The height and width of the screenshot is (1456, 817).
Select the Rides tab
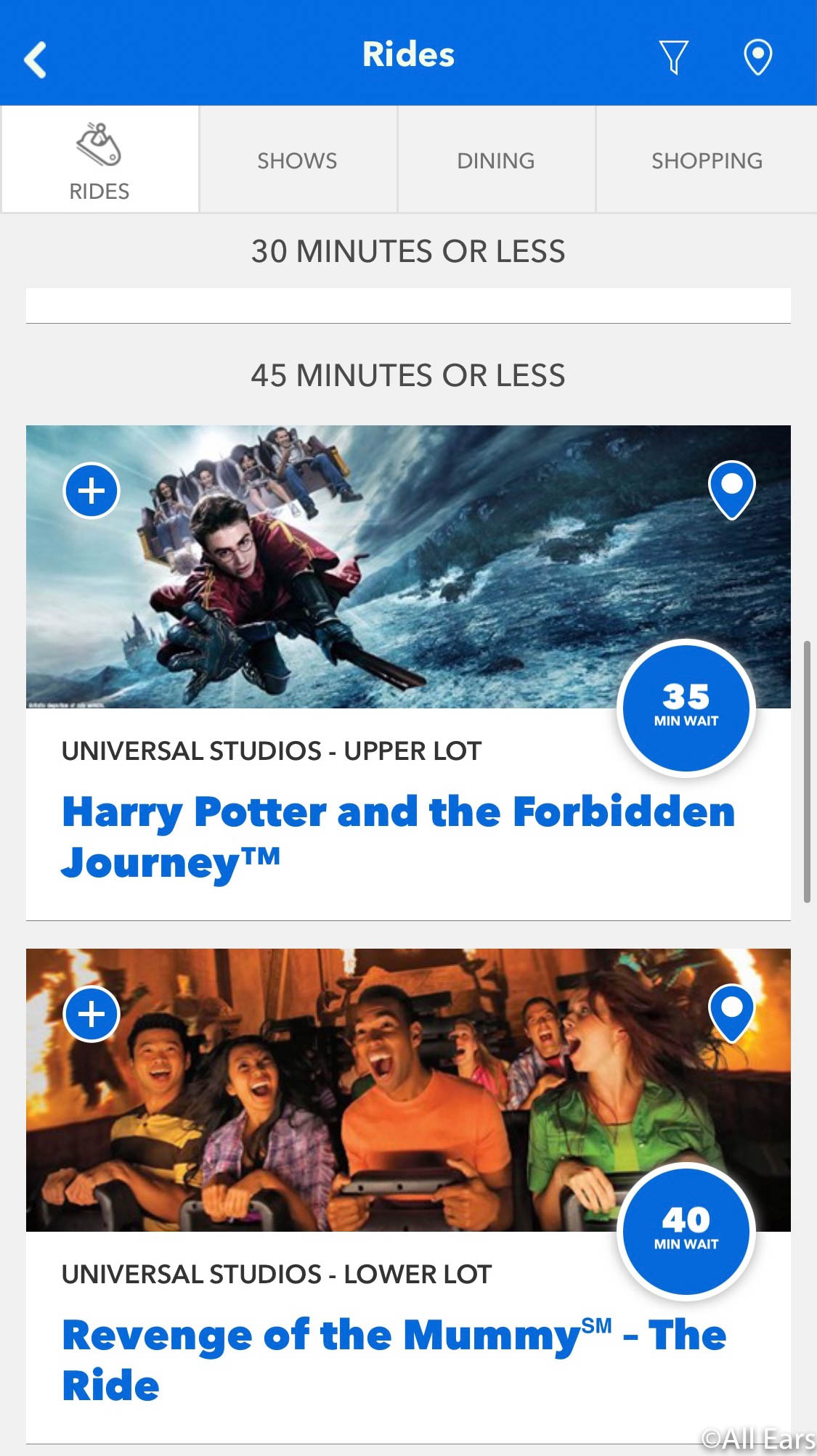tap(99, 160)
